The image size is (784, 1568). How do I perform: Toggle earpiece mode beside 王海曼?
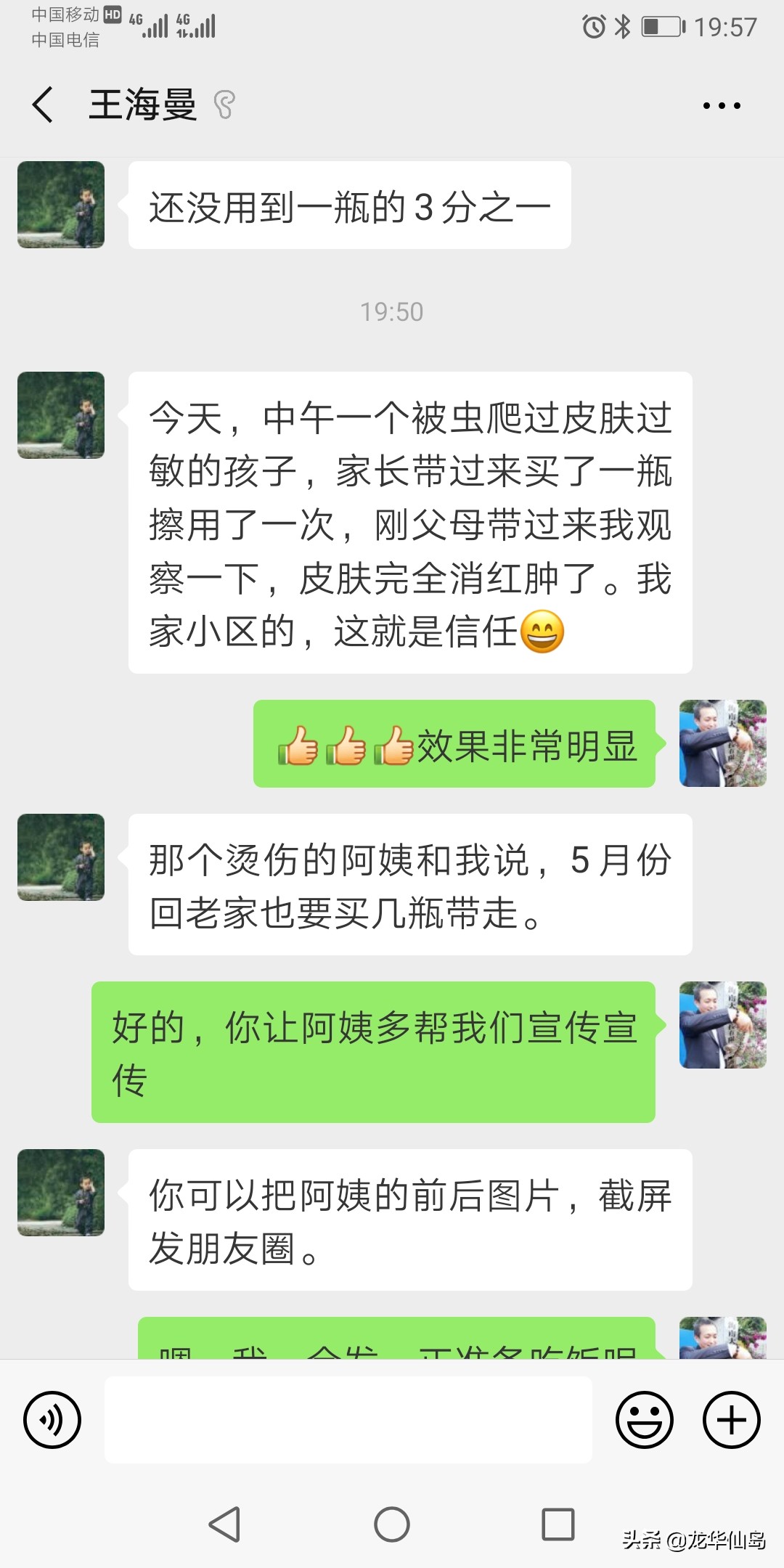pos(225,105)
